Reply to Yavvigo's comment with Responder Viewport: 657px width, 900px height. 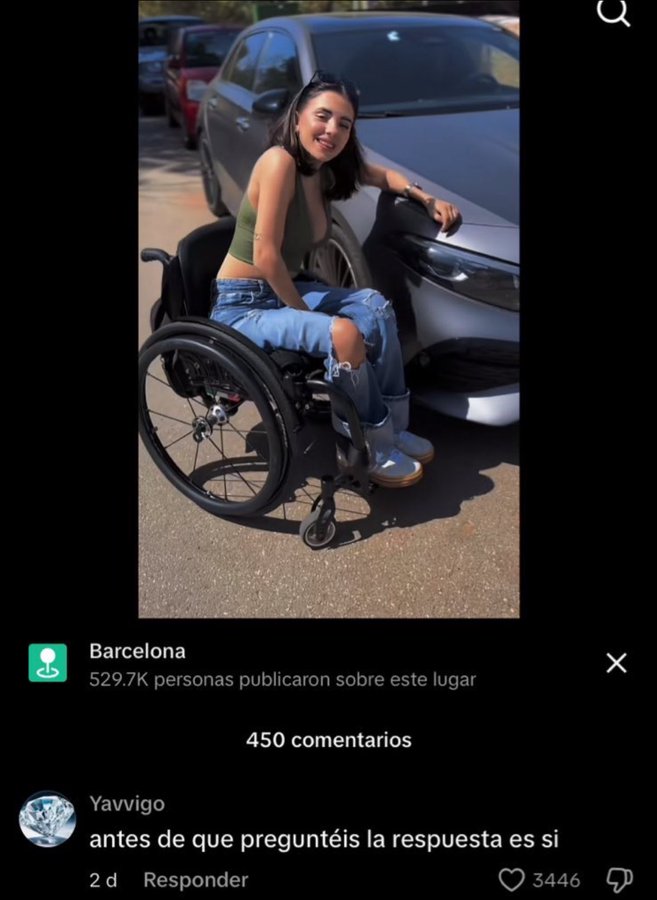click(x=195, y=880)
